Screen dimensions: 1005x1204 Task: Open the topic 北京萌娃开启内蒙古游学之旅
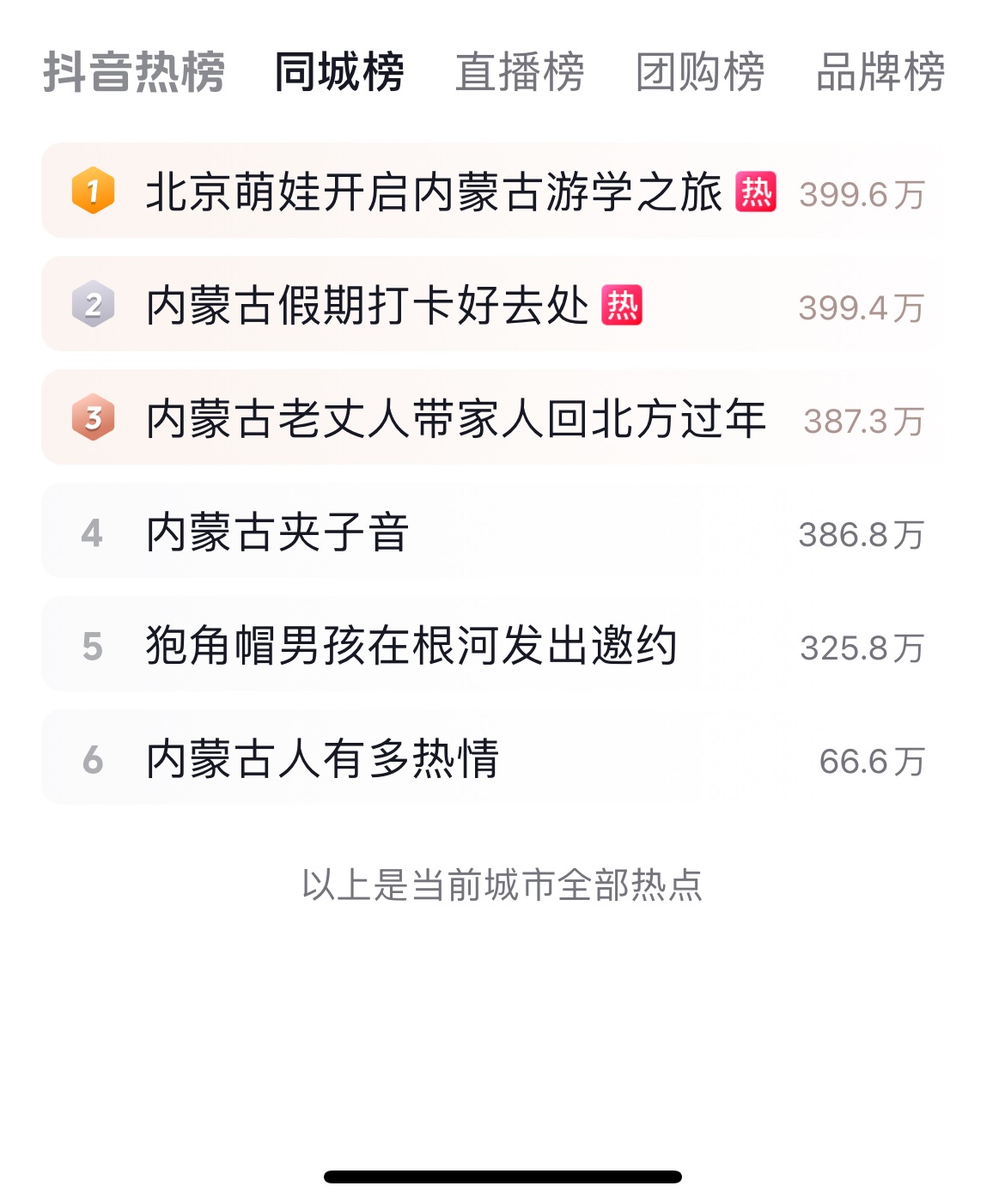tap(434, 192)
